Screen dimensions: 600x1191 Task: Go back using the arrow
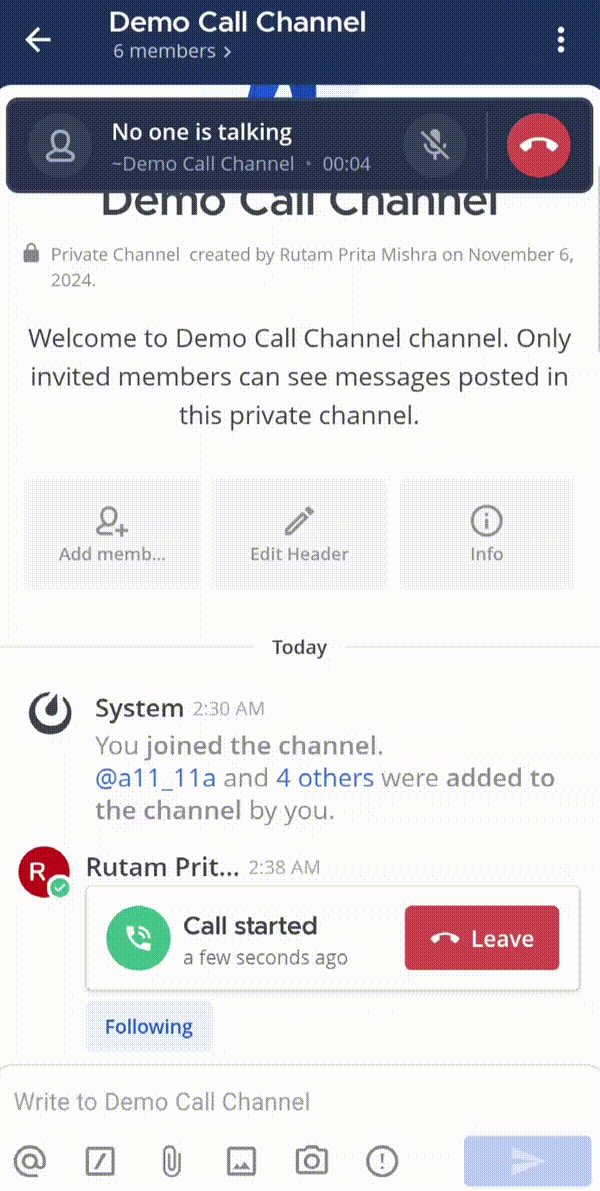pos(38,40)
